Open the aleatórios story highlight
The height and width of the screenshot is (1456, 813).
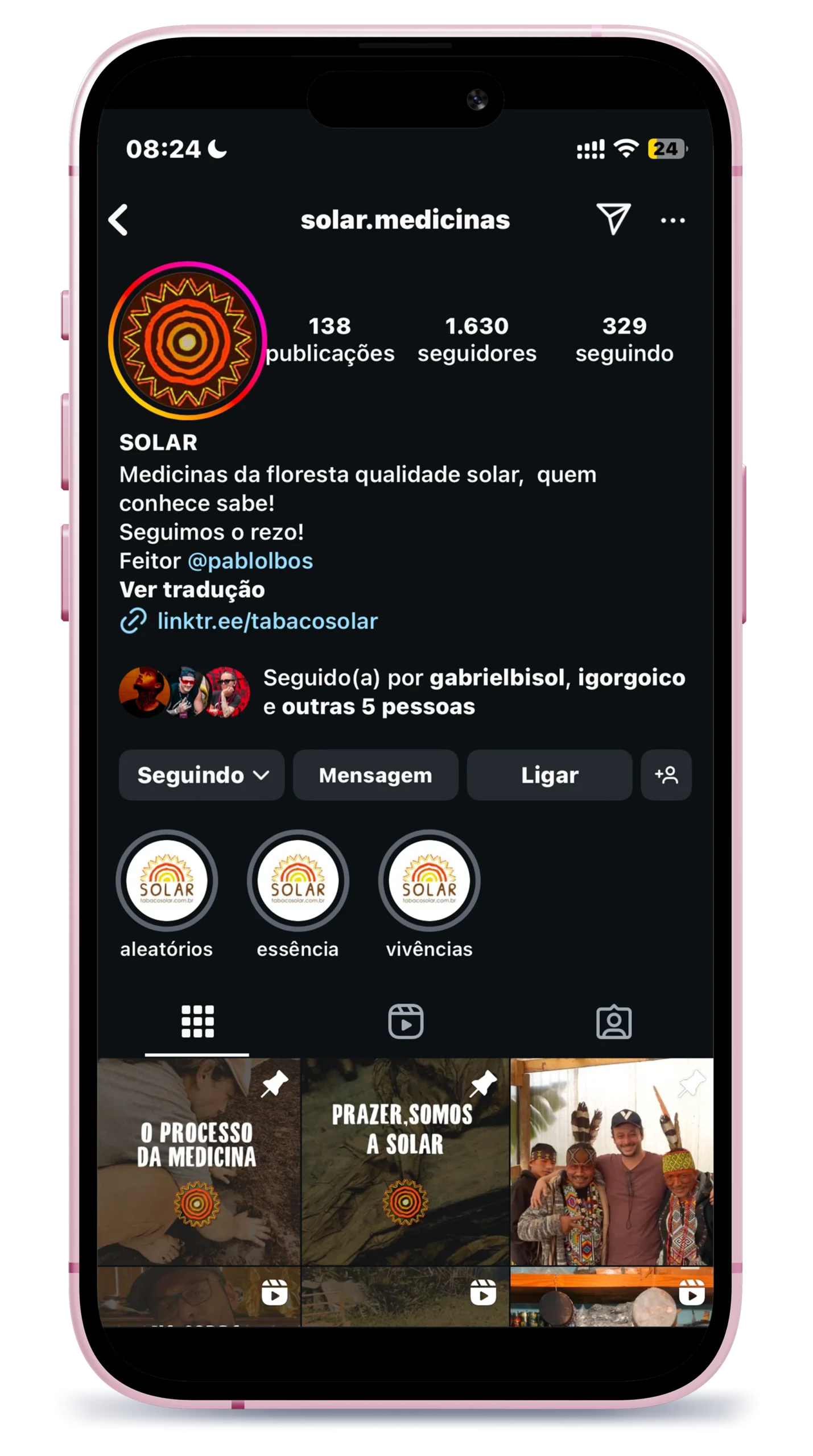pyautogui.click(x=167, y=881)
